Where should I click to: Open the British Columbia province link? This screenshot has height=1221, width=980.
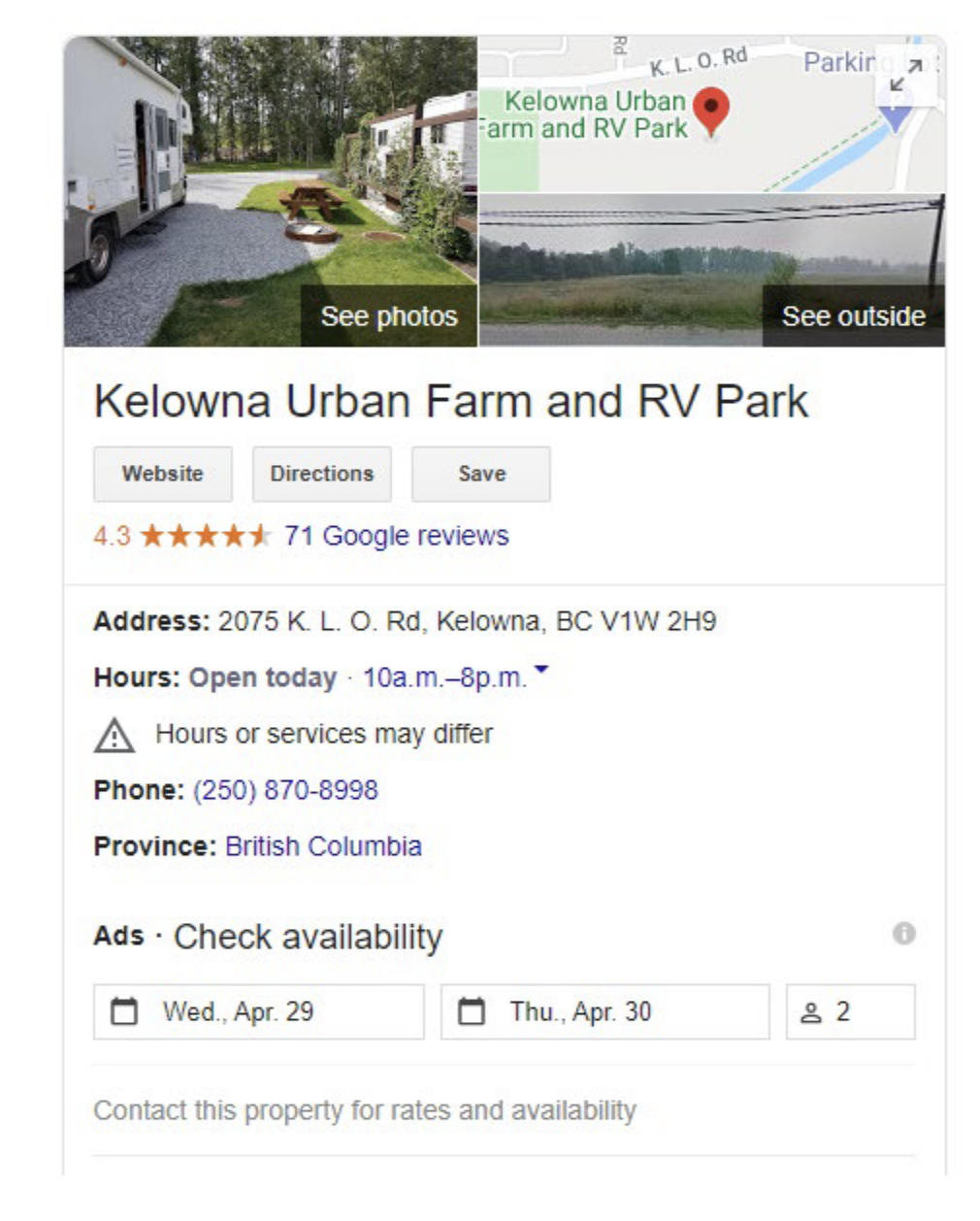[x=323, y=846]
